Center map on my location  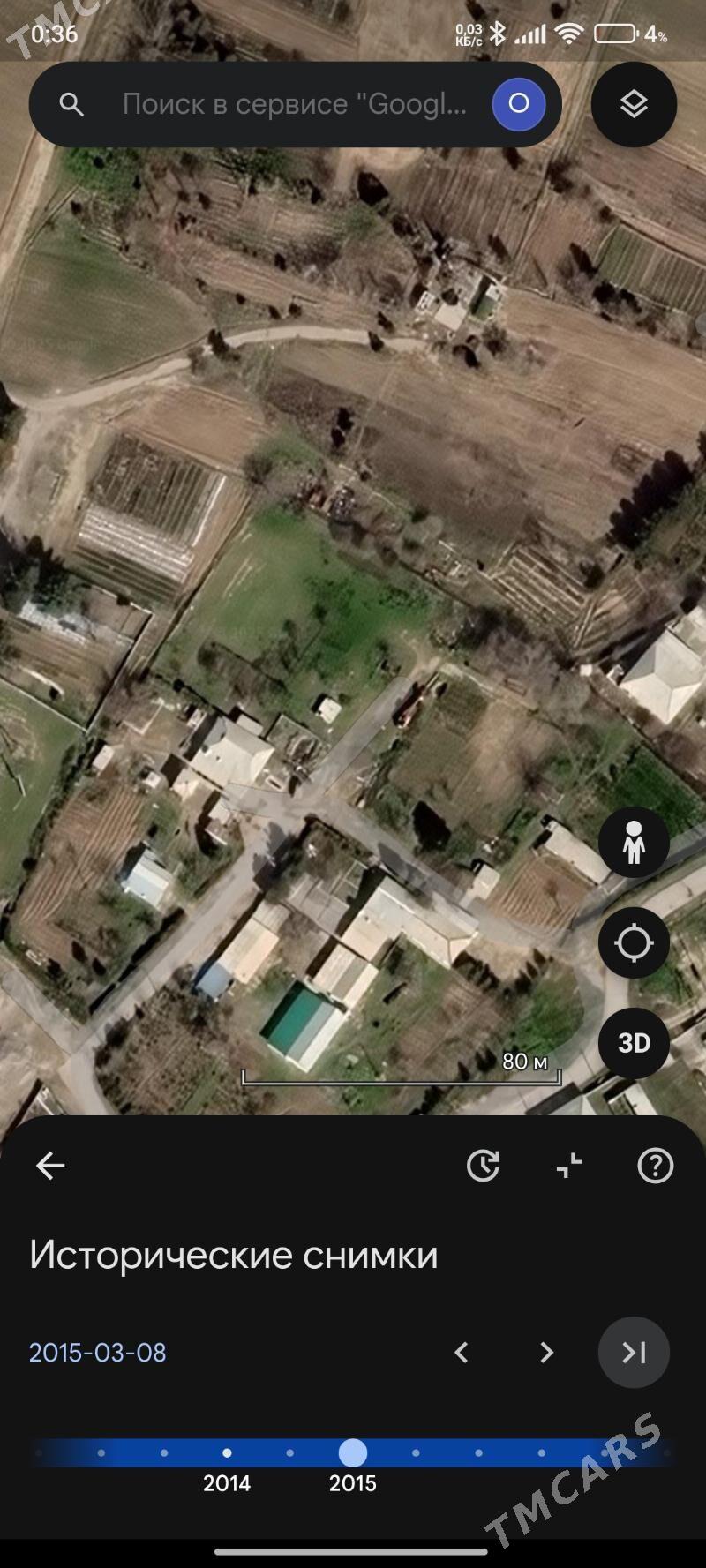click(x=634, y=942)
